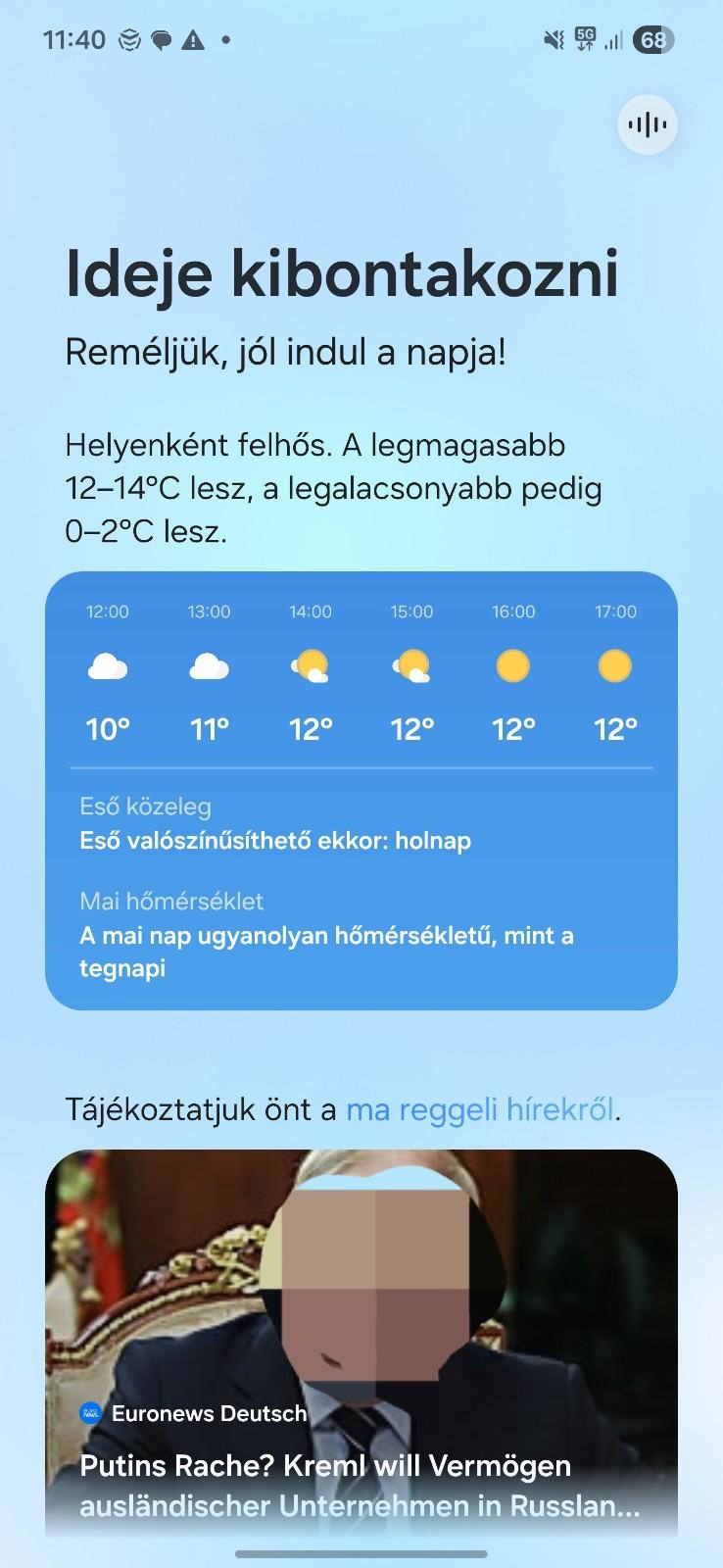Tap the audio waveform icon

tap(648, 124)
